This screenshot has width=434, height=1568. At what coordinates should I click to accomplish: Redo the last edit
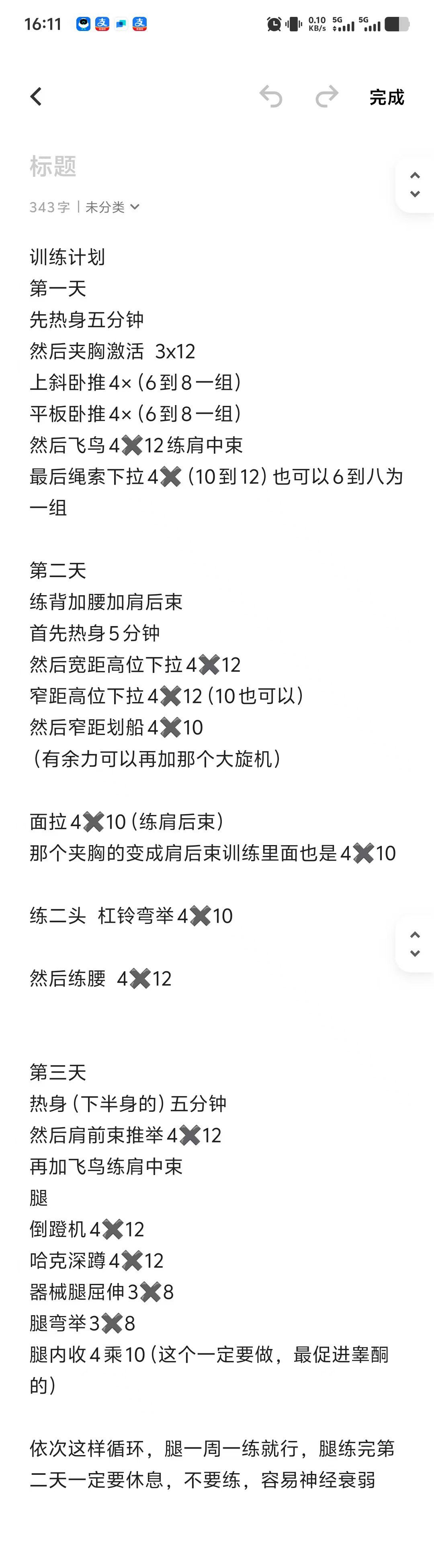point(327,96)
